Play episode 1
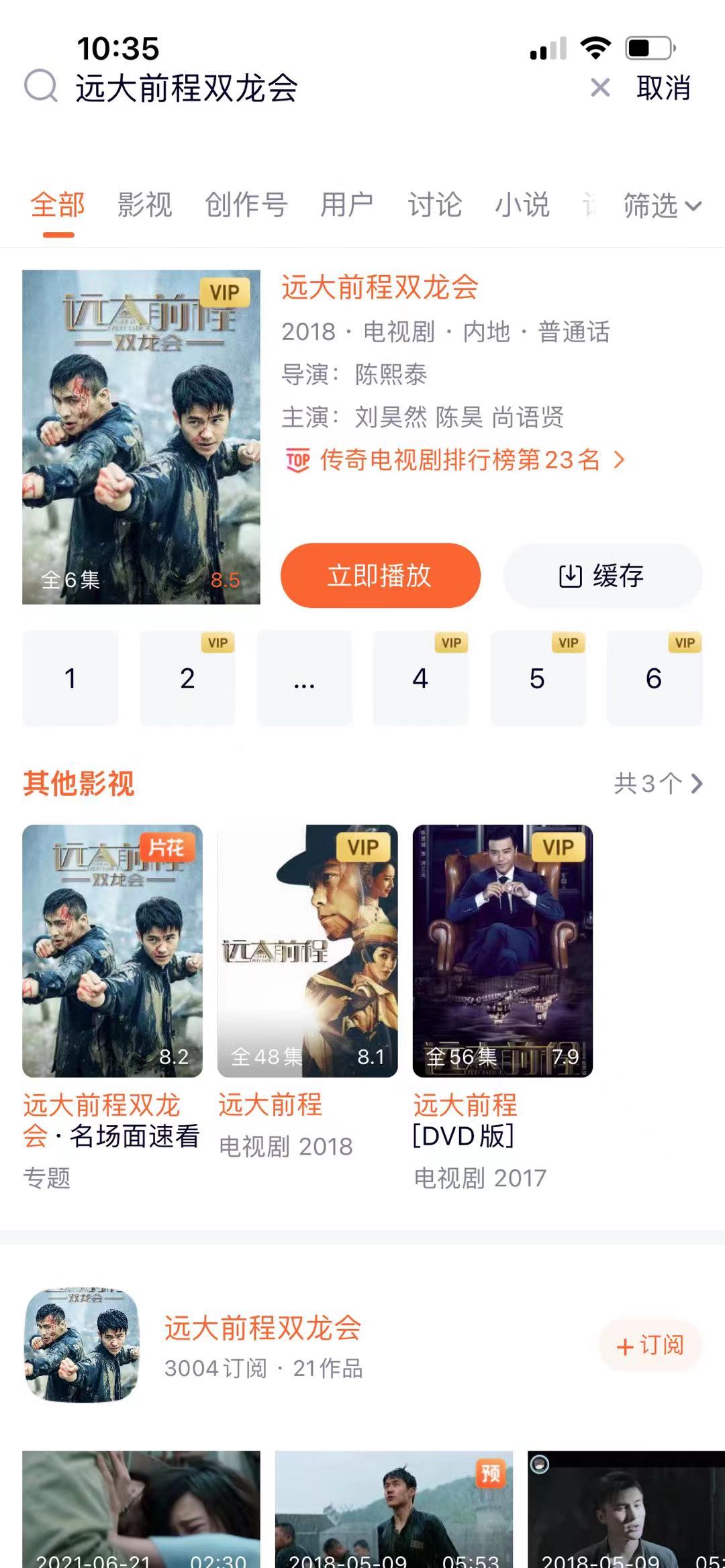Screen dimensions: 725x1568 coord(70,678)
